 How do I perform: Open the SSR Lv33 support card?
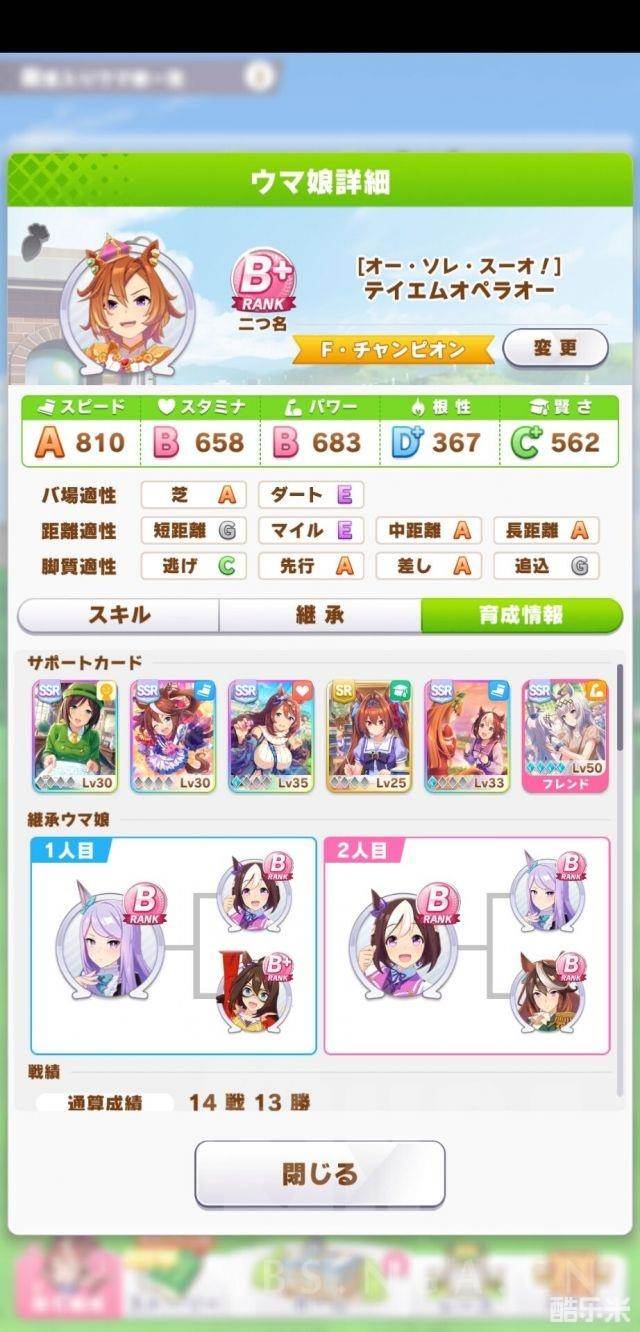(x=467, y=736)
